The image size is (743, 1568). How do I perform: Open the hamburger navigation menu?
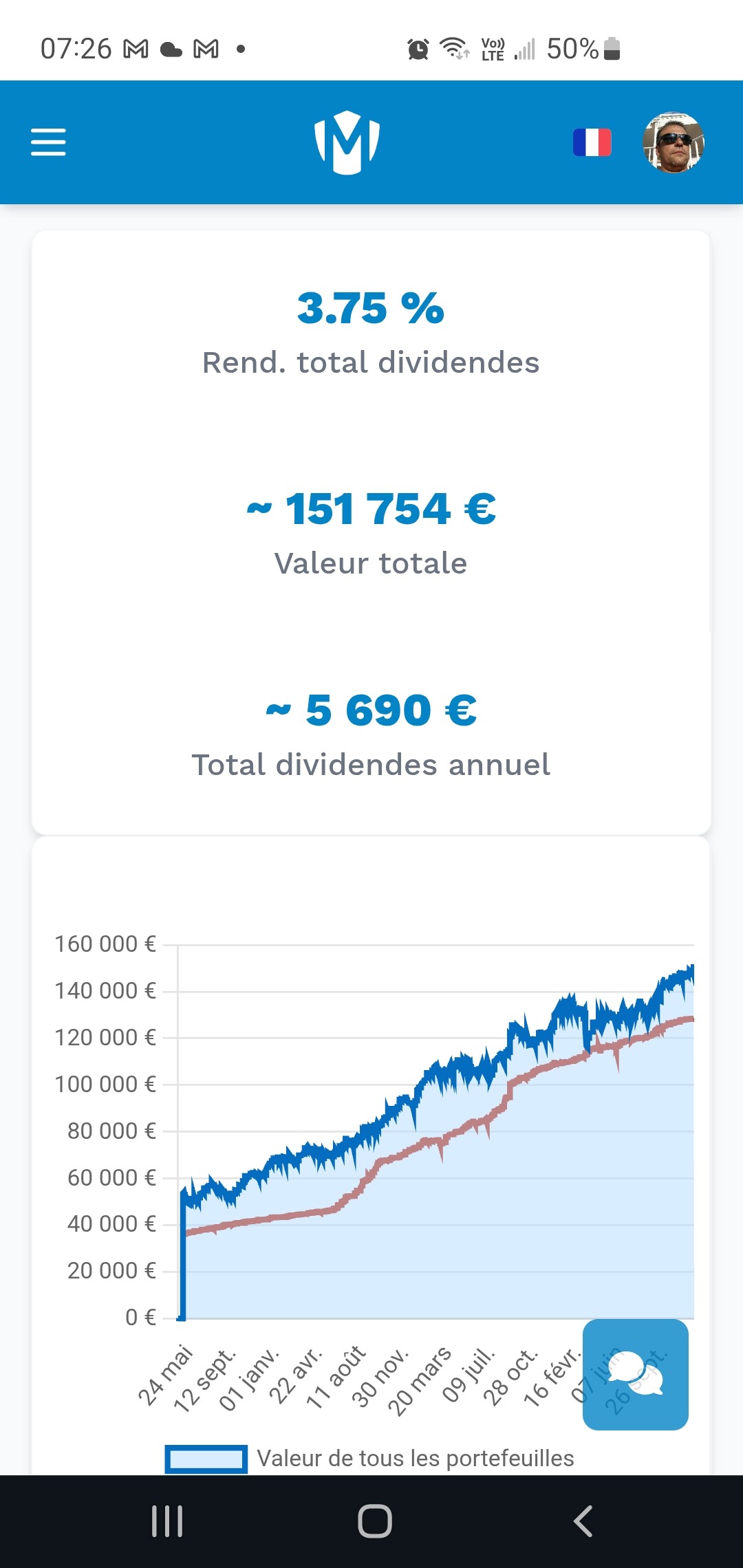click(x=48, y=142)
